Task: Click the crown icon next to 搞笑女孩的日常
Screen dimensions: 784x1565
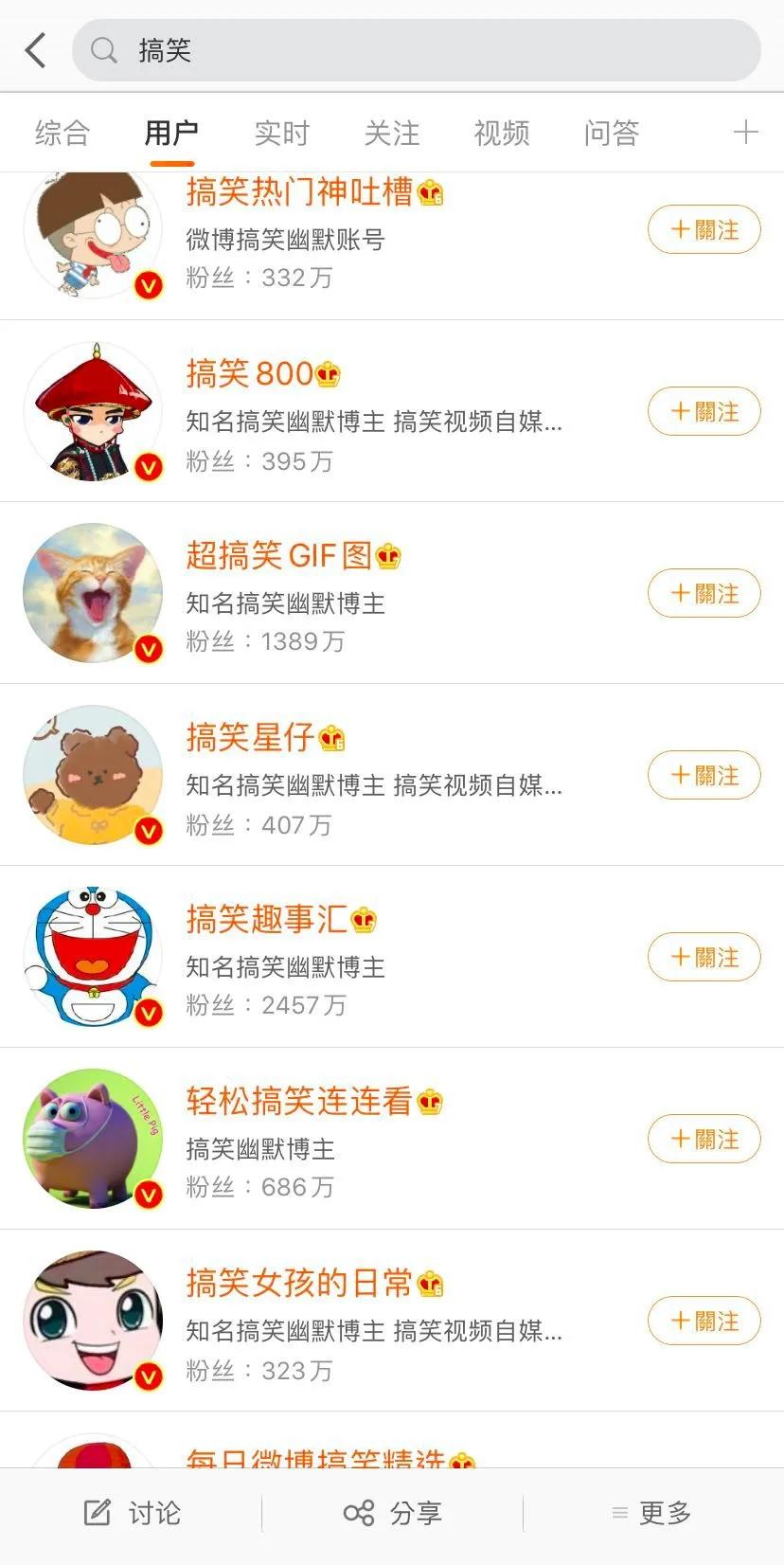Action: [433, 1283]
